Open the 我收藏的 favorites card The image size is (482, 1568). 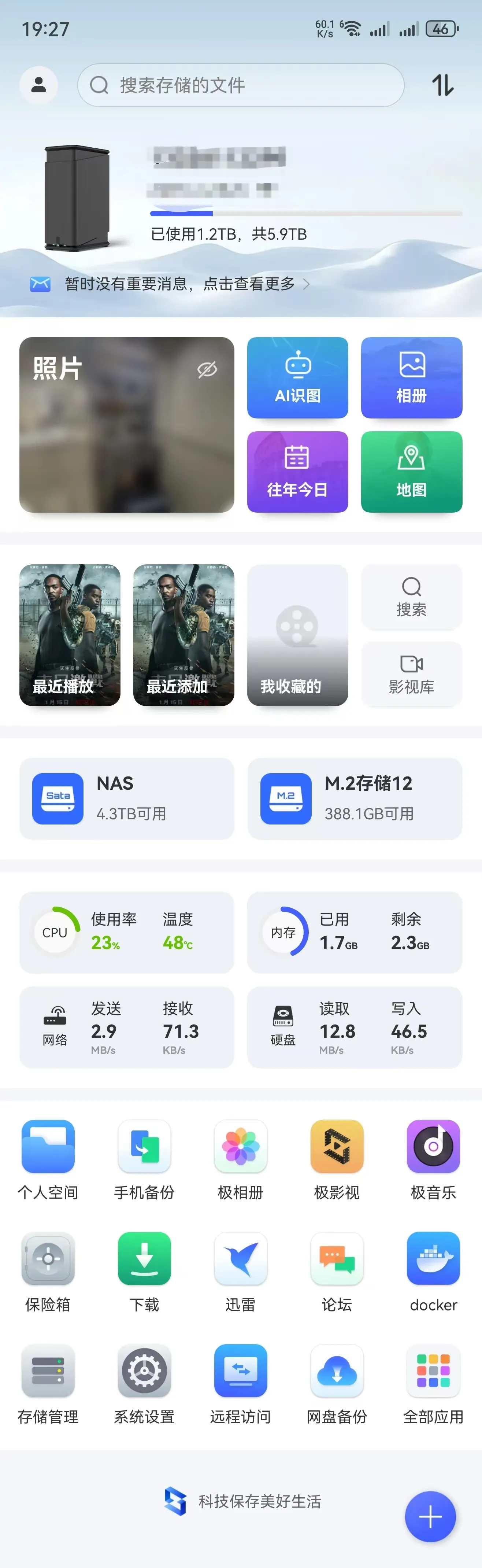pyautogui.click(x=298, y=635)
